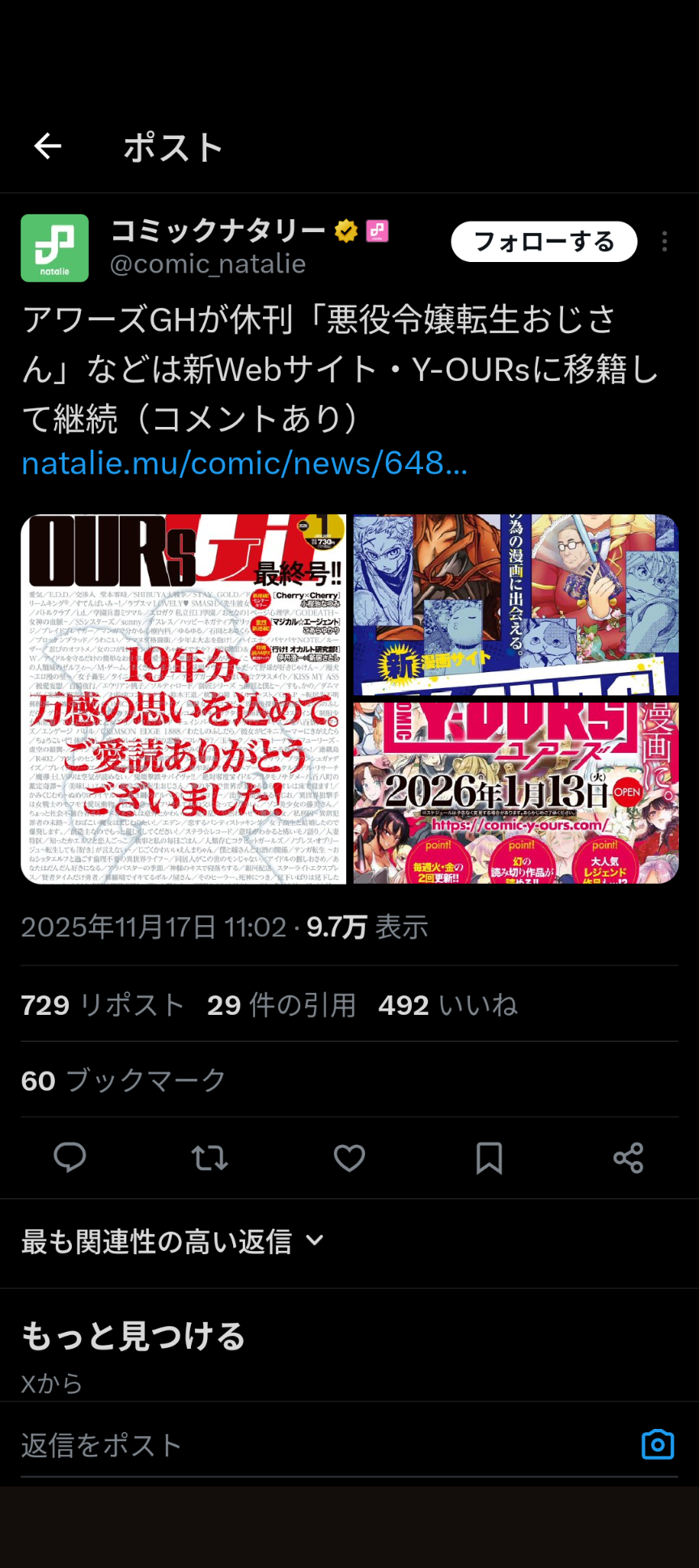
Task: View the 492 いいね list
Action: pyautogui.click(x=447, y=1005)
